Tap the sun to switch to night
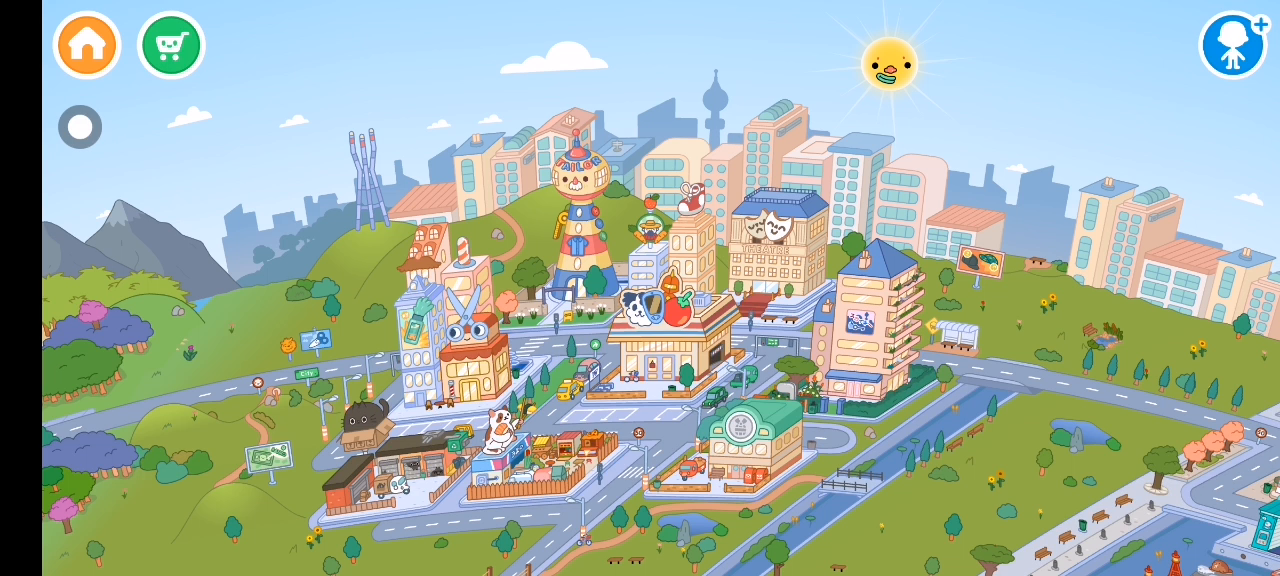Viewport: 1280px width, 576px height. click(889, 63)
